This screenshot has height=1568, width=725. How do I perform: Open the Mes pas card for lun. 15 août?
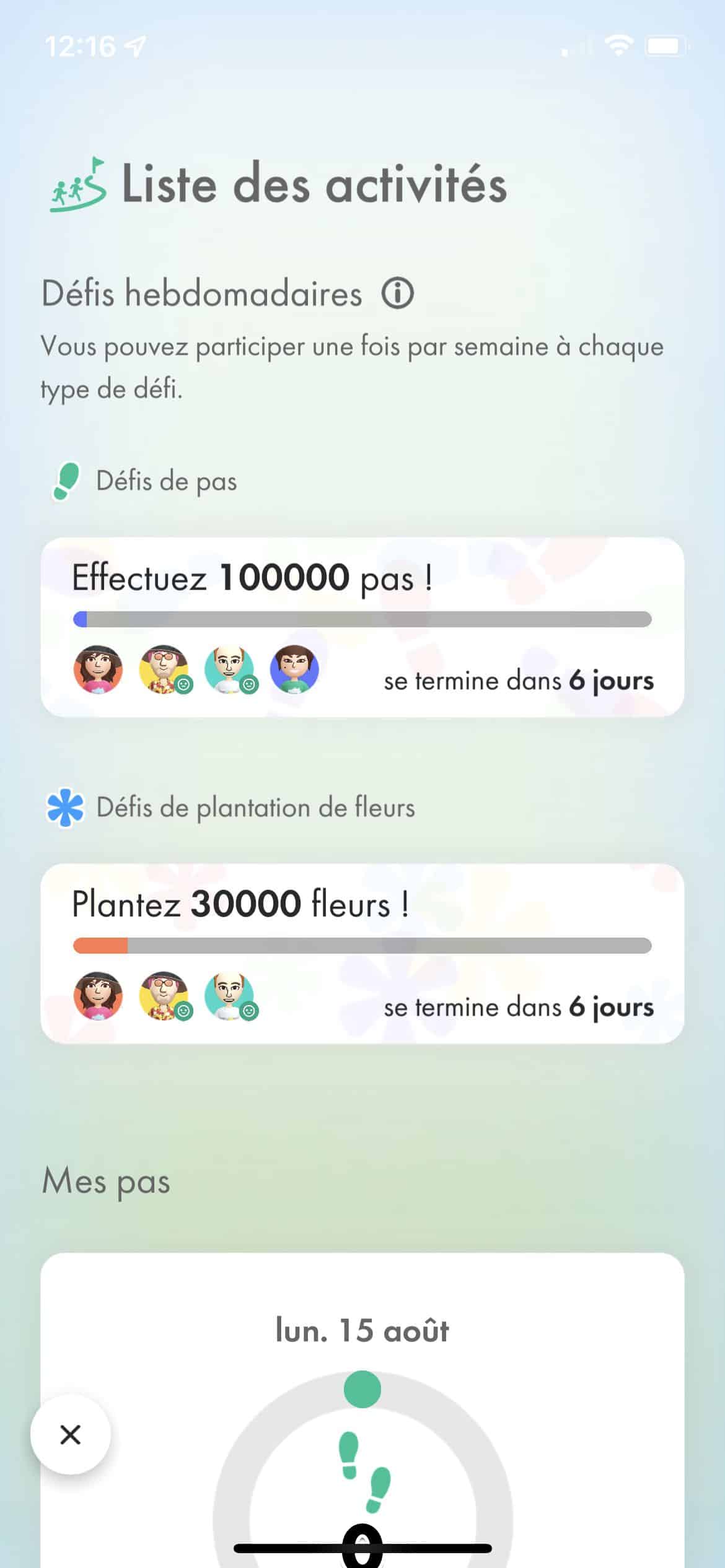(x=362, y=1411)
